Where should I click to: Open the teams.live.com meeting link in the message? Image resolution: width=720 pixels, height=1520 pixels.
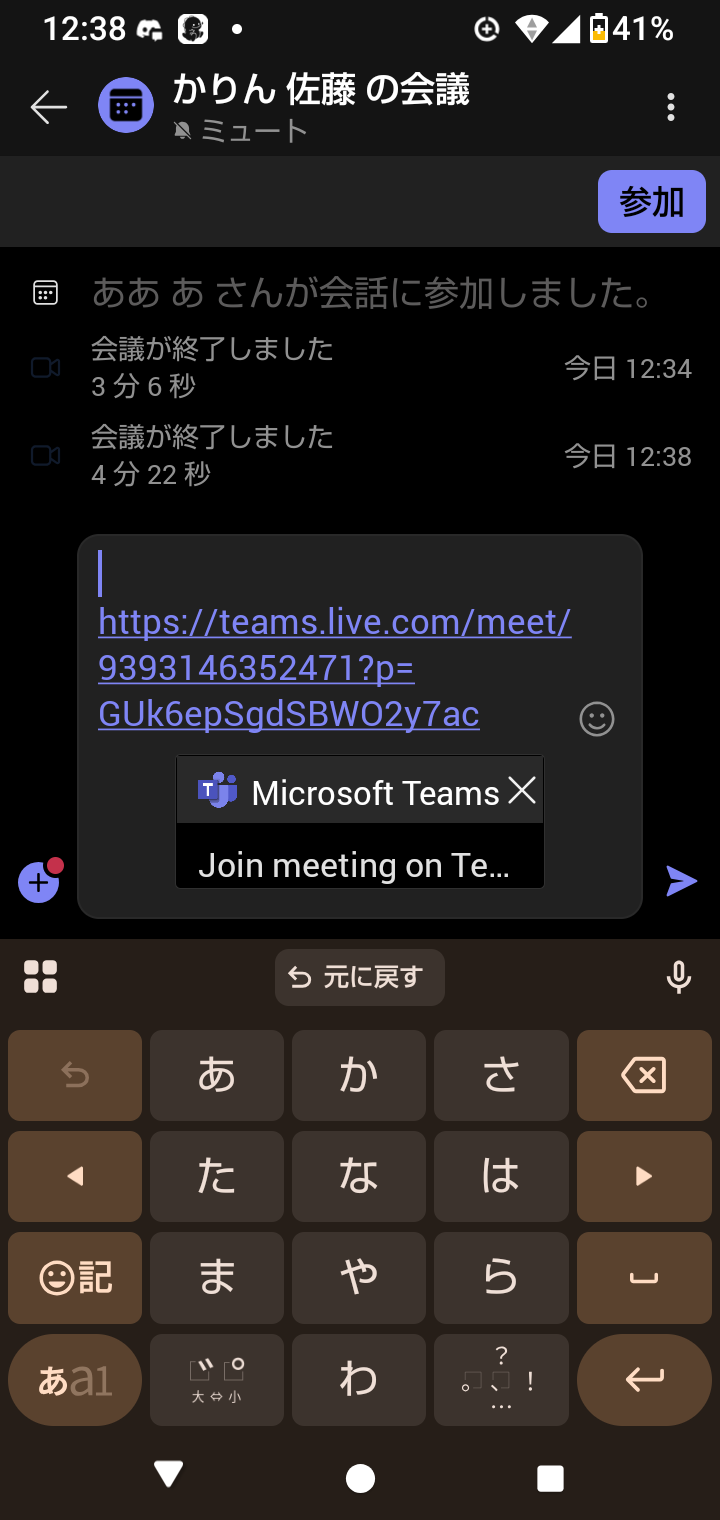[334, 668]
